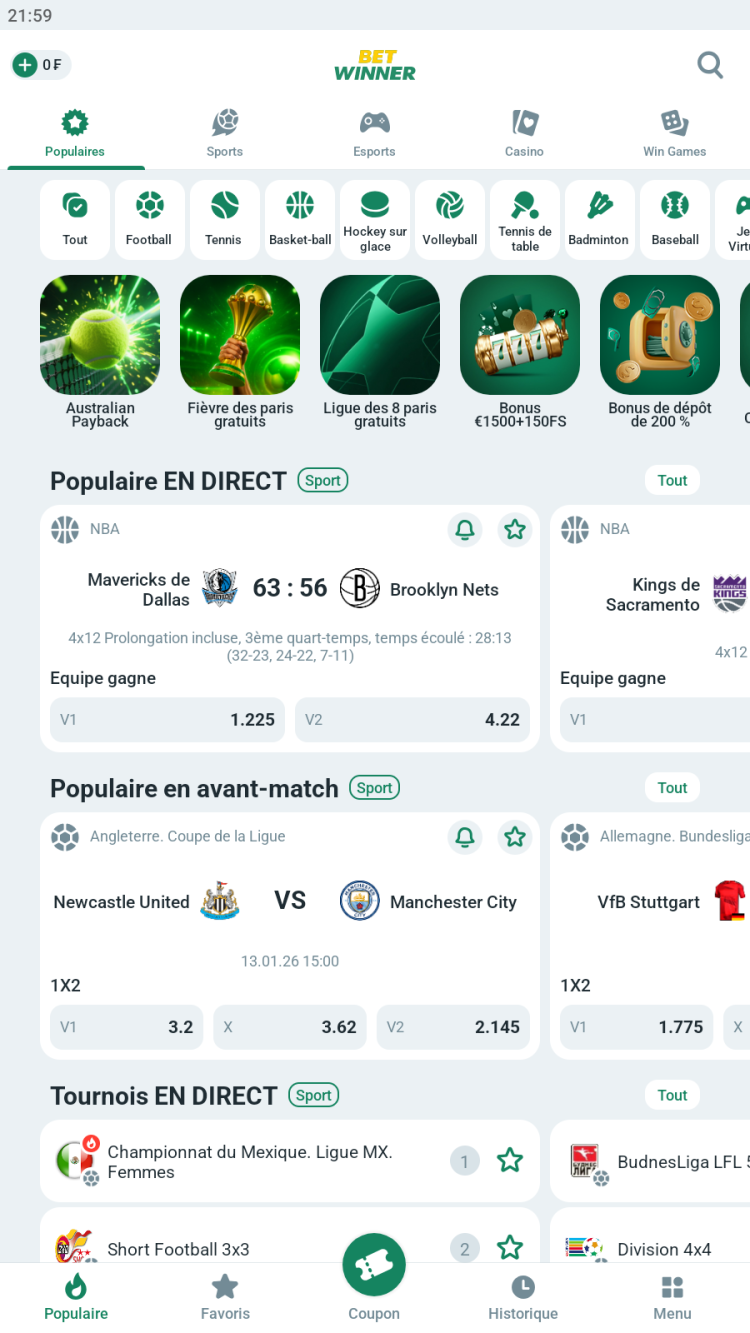Switch to the Casino tab
This screenshot has width=750, height=1333.
coord(524,134)
